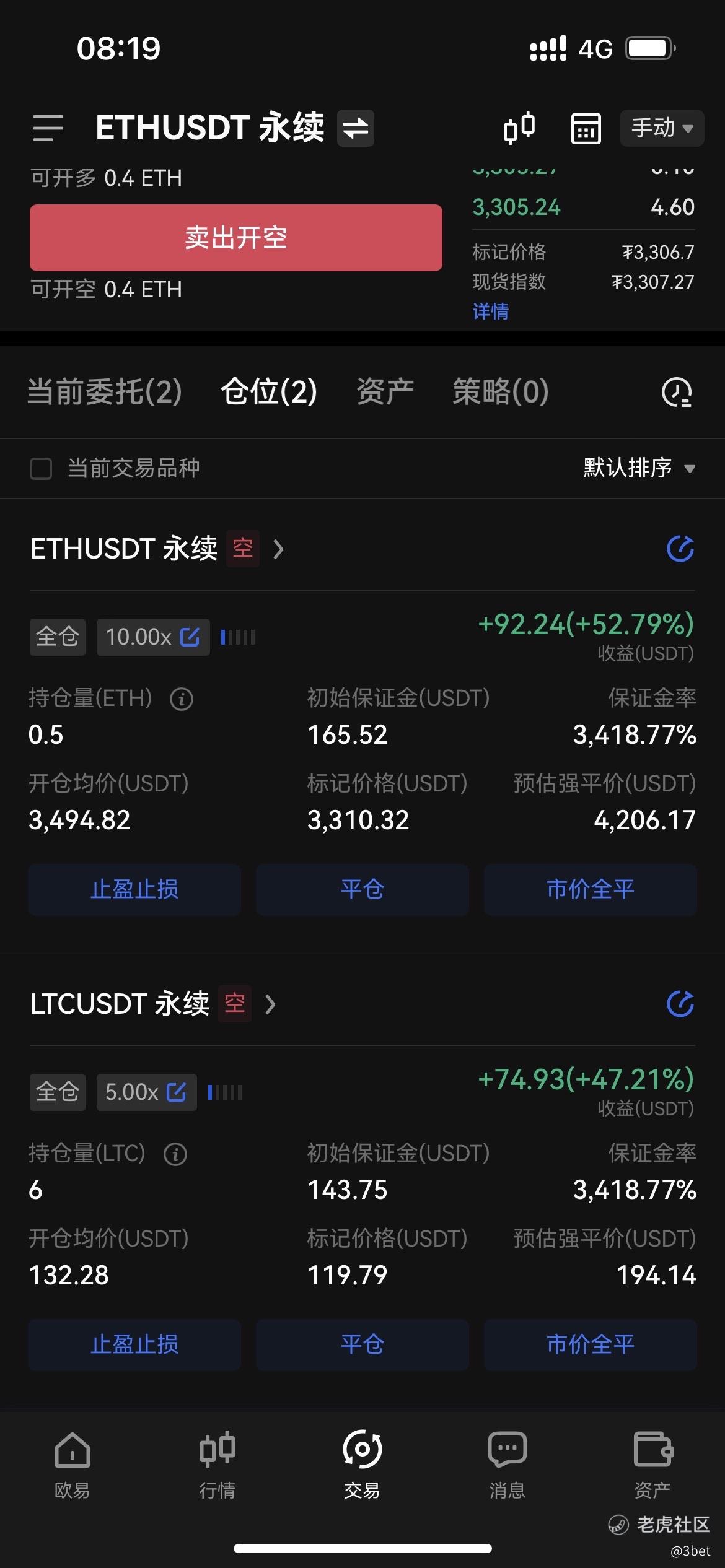
Task: Switch to 当前委托(2) tab
Action: tap(105, 391)
